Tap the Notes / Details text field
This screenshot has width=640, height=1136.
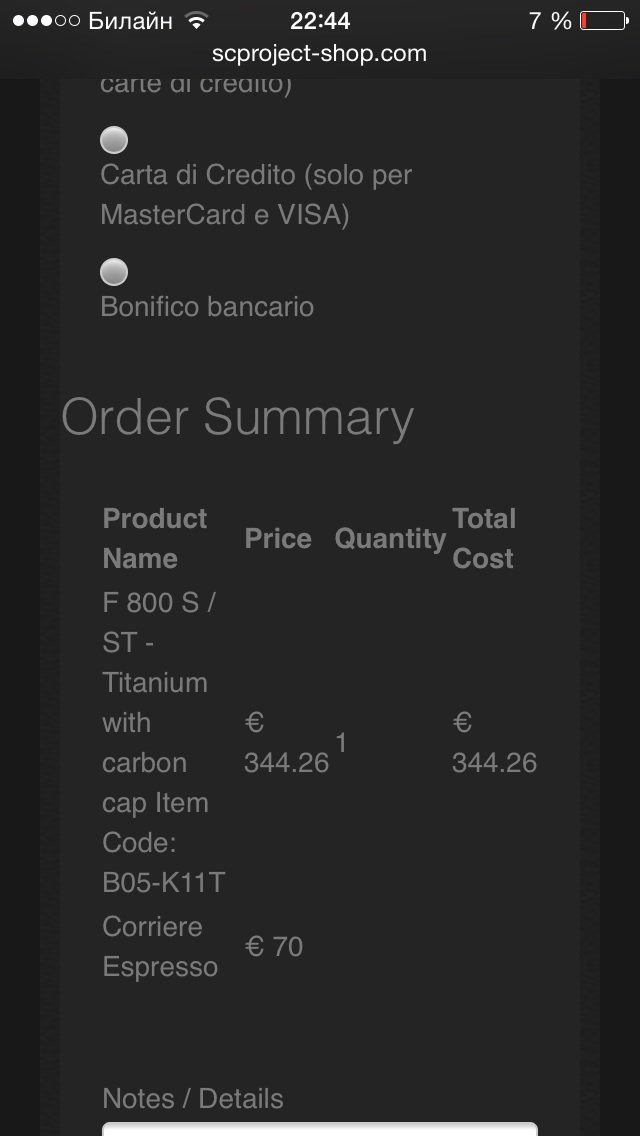coord(320,1129)
